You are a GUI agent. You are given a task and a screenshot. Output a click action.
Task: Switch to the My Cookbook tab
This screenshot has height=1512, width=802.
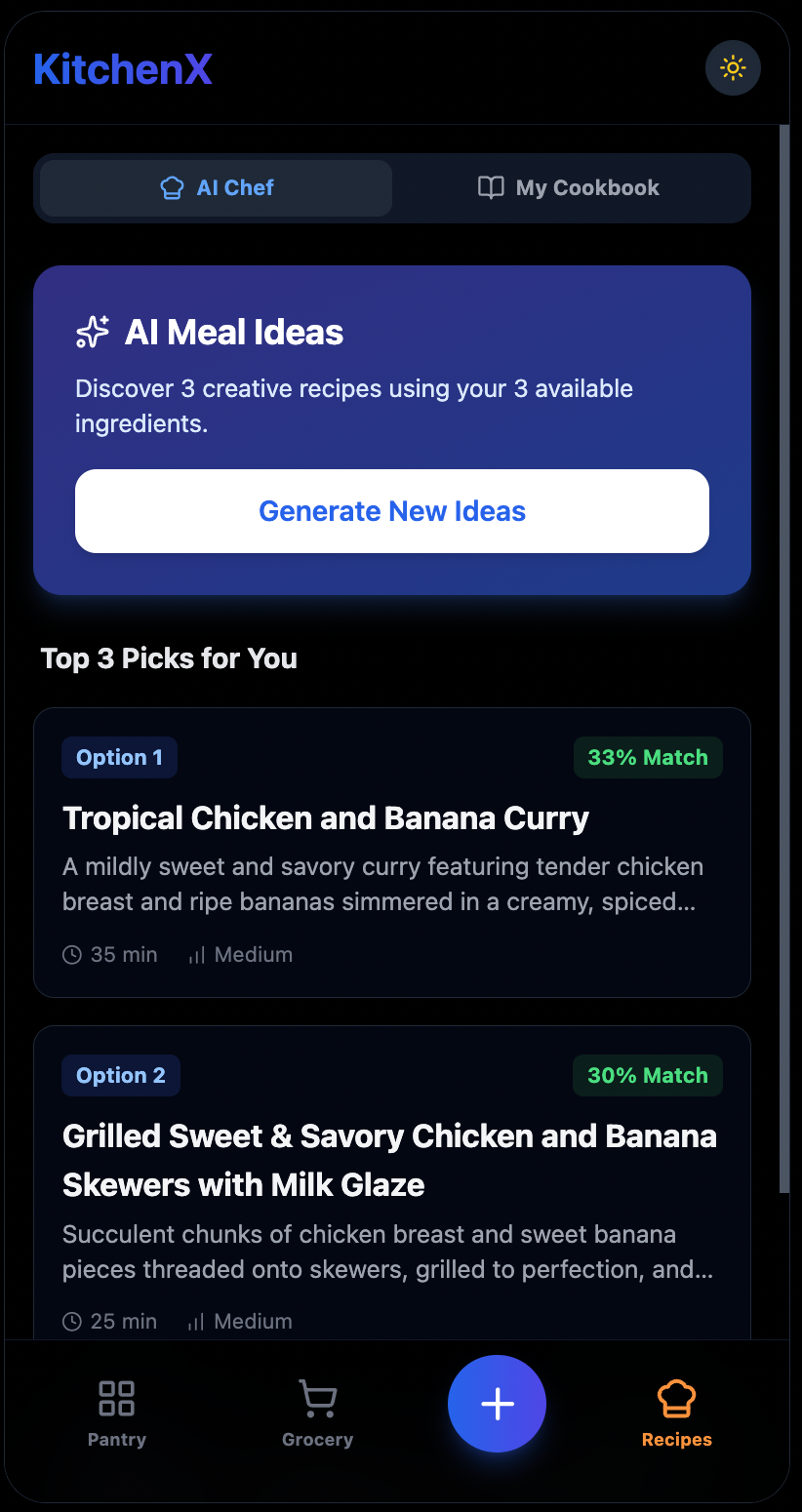[x=570, y=188]
